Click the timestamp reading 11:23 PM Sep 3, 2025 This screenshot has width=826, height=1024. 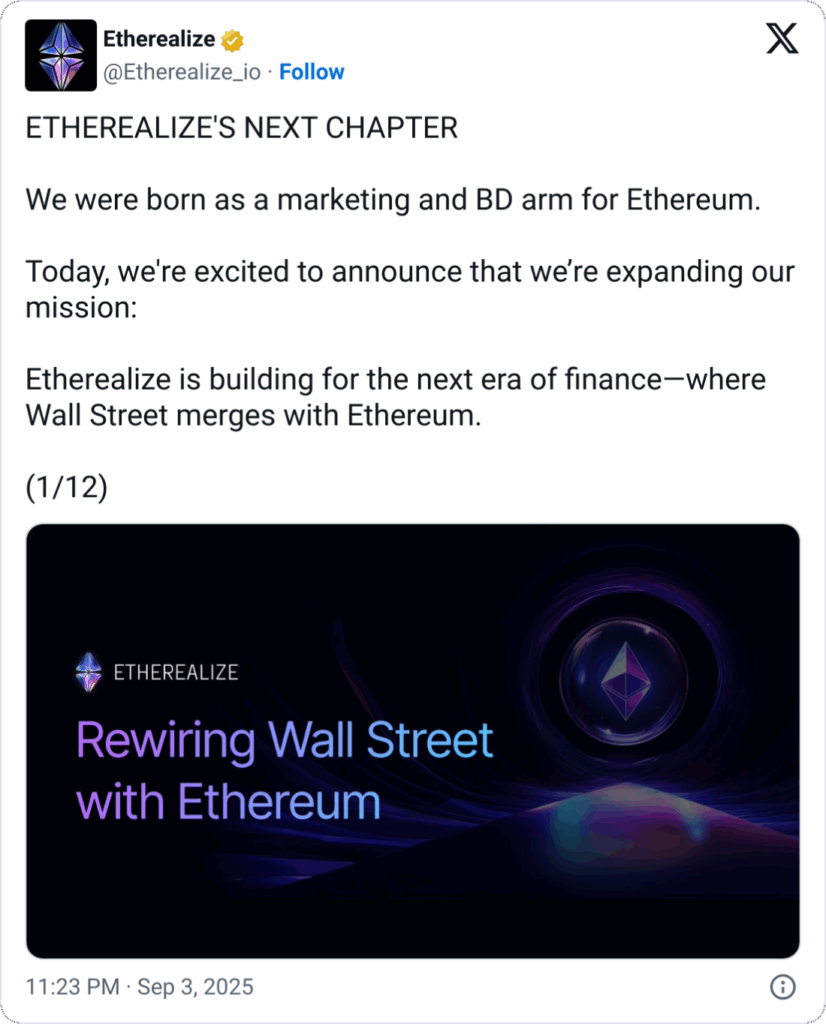(x=138, y=985)
